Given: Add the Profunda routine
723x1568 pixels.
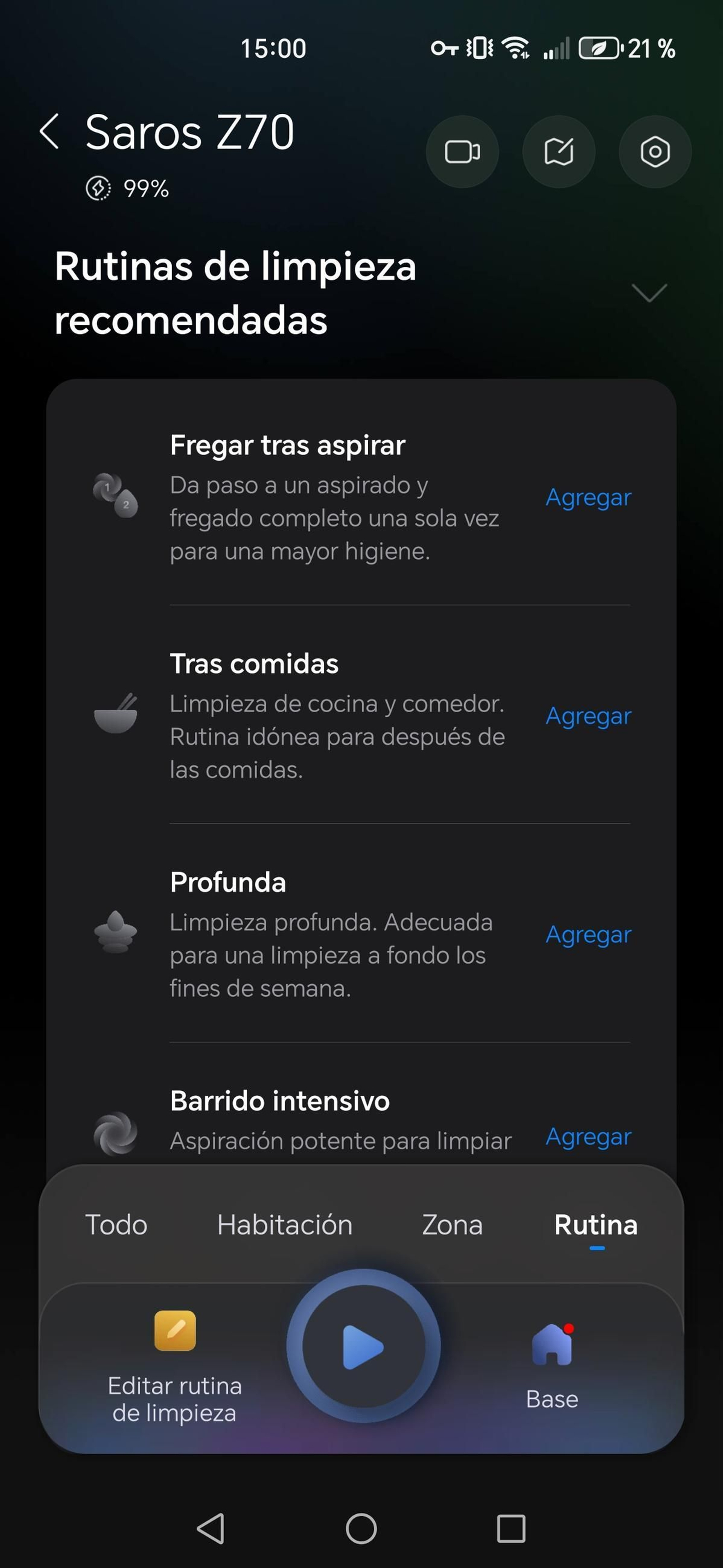Looking at the screenshot, I should [588, 934].
